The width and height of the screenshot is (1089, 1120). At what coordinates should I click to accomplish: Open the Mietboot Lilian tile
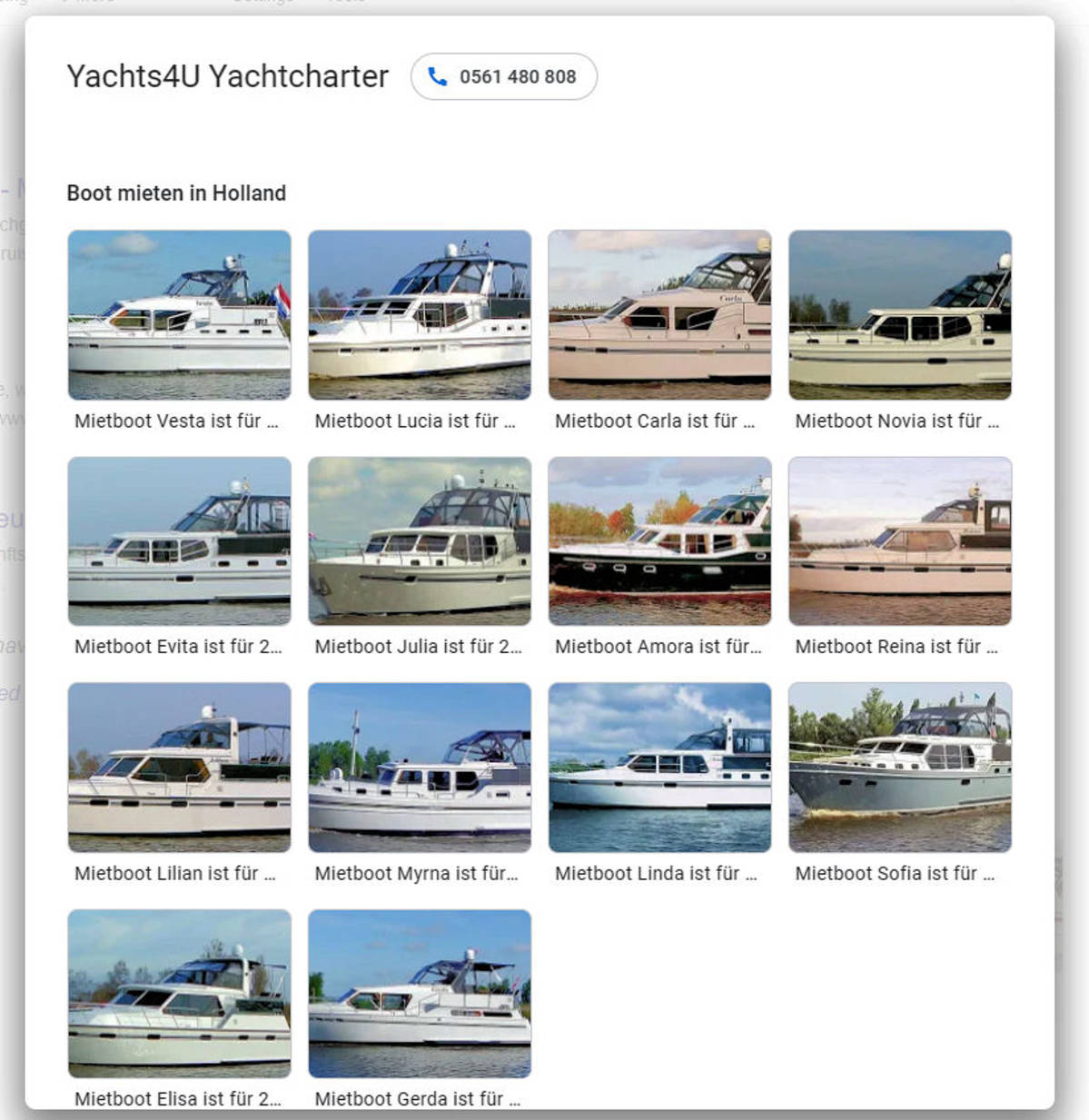(x=180, y=768)
